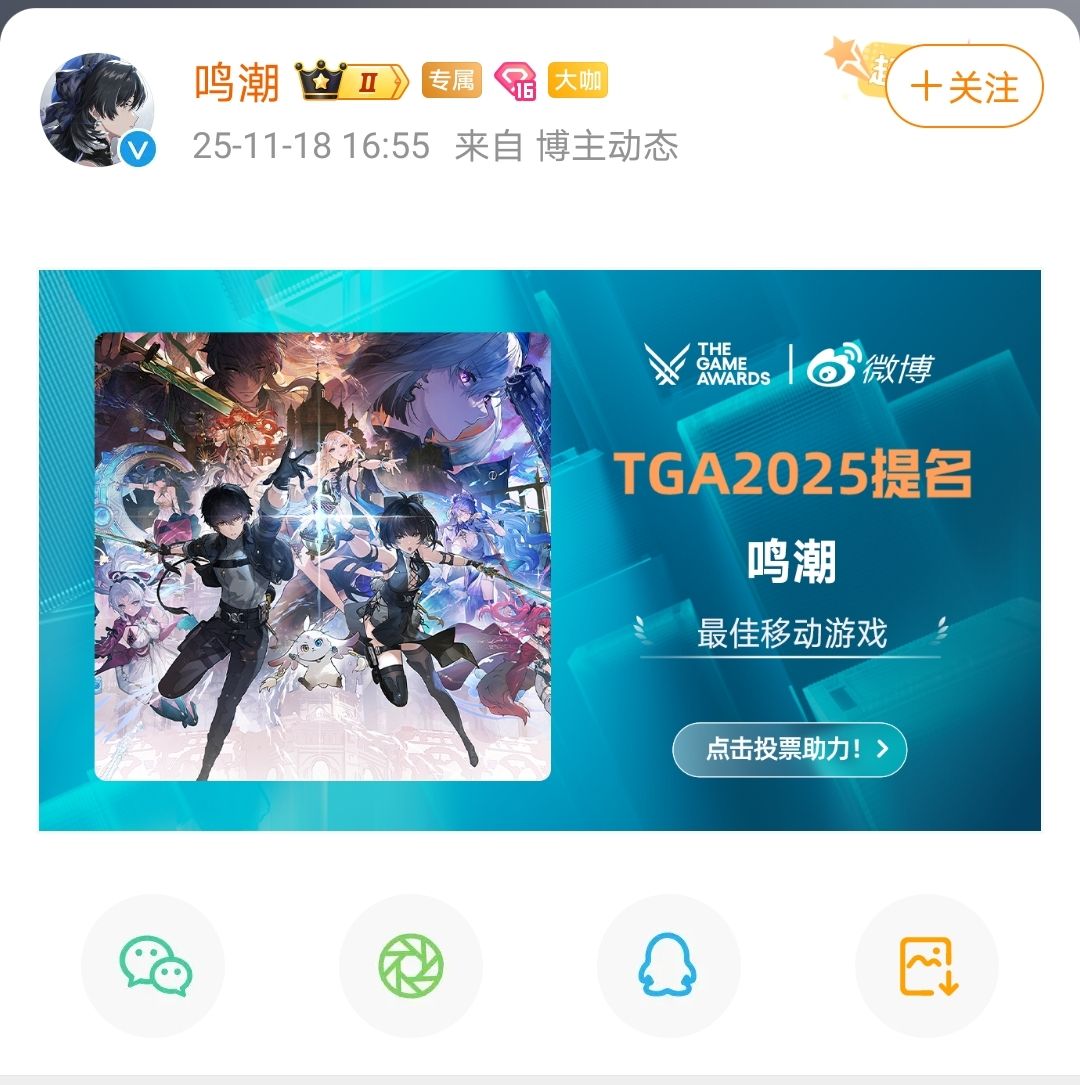View the TGA2025 nomination poster full screen
Viewport: 1080px width, 1085px height.
point(540,552)
